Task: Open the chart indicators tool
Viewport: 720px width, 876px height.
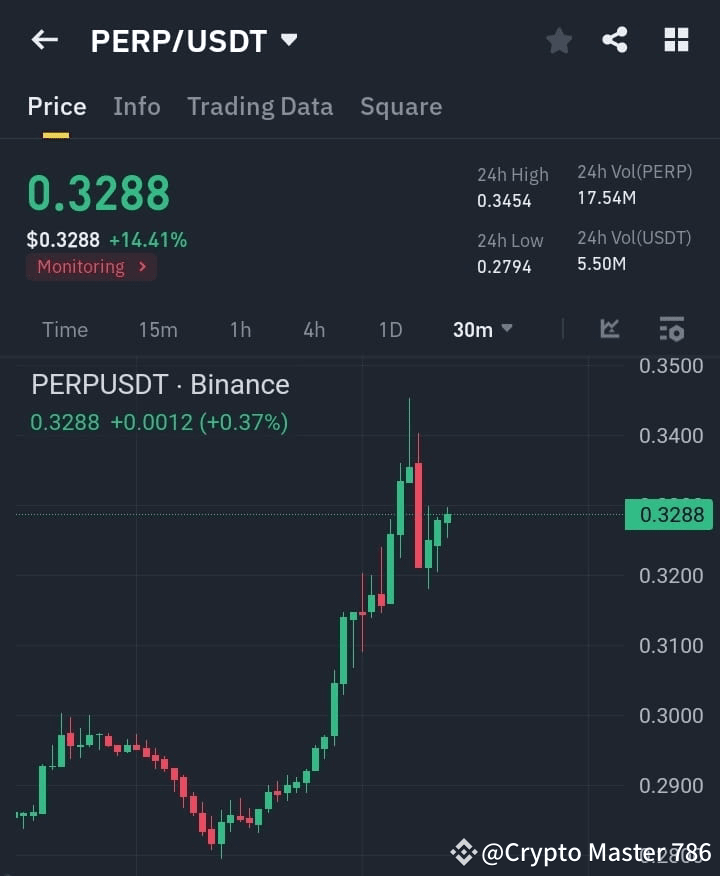Action: 610,329
